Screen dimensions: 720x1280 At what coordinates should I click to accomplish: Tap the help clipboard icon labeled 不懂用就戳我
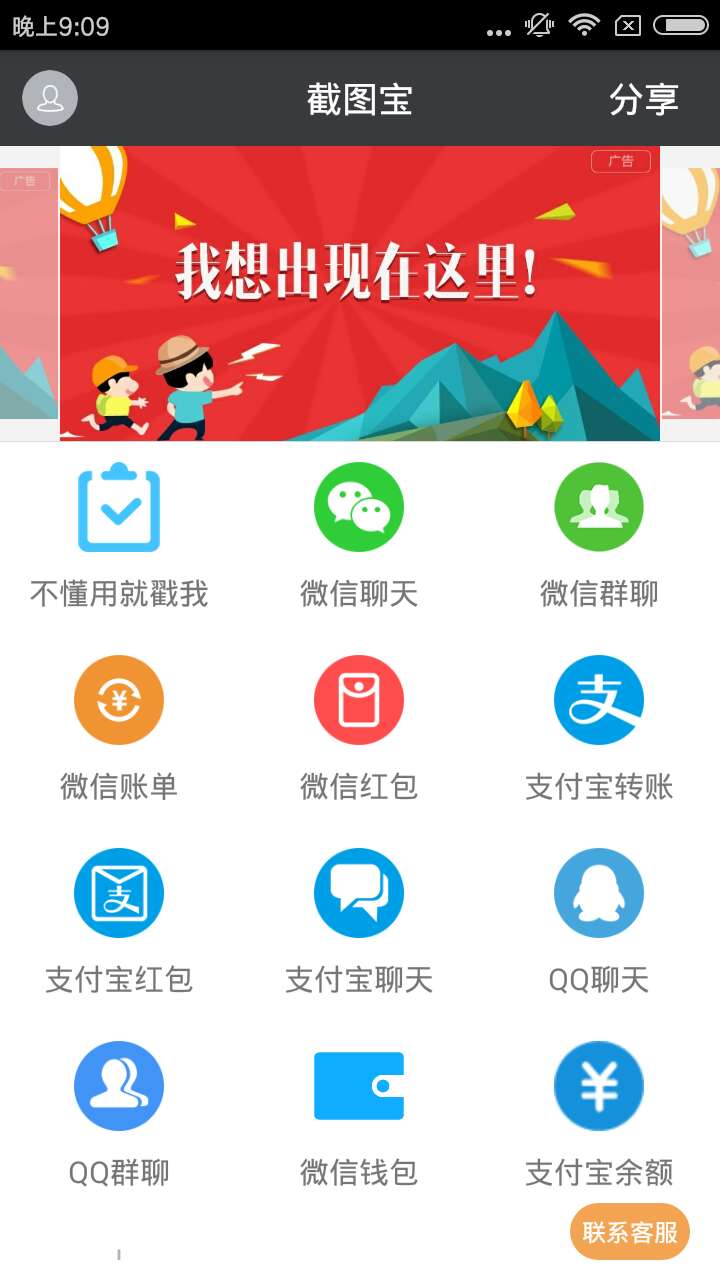pos(119,506)
